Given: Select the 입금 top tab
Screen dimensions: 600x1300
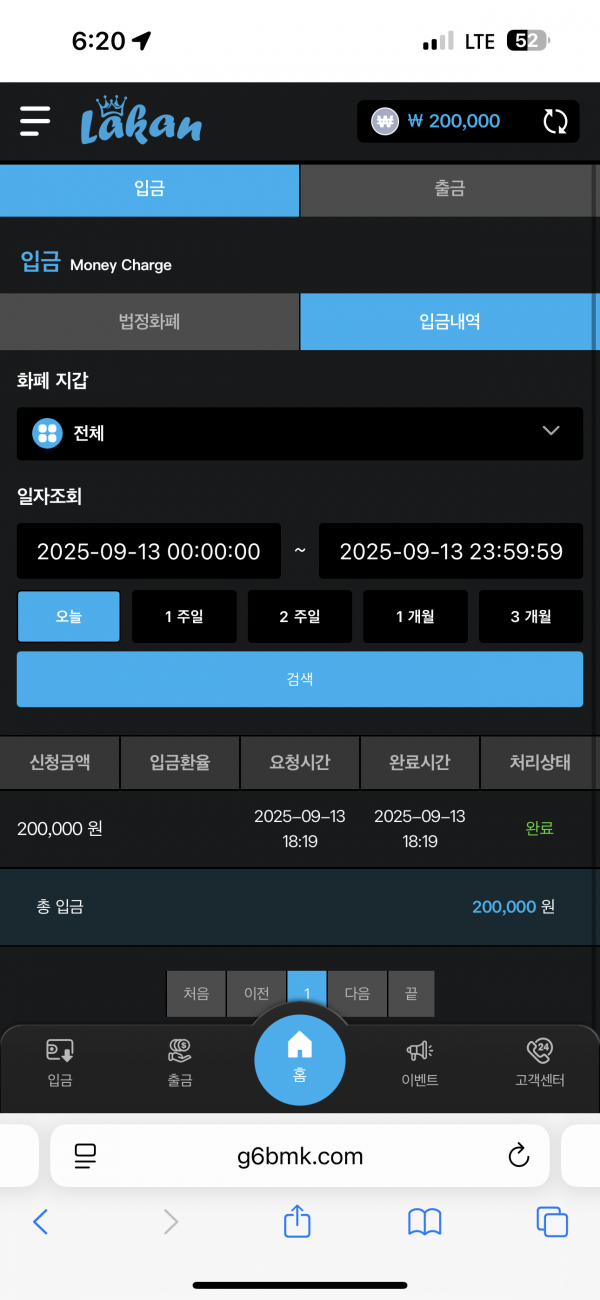Looking at the screenshot, I should (x=149, y=189).
